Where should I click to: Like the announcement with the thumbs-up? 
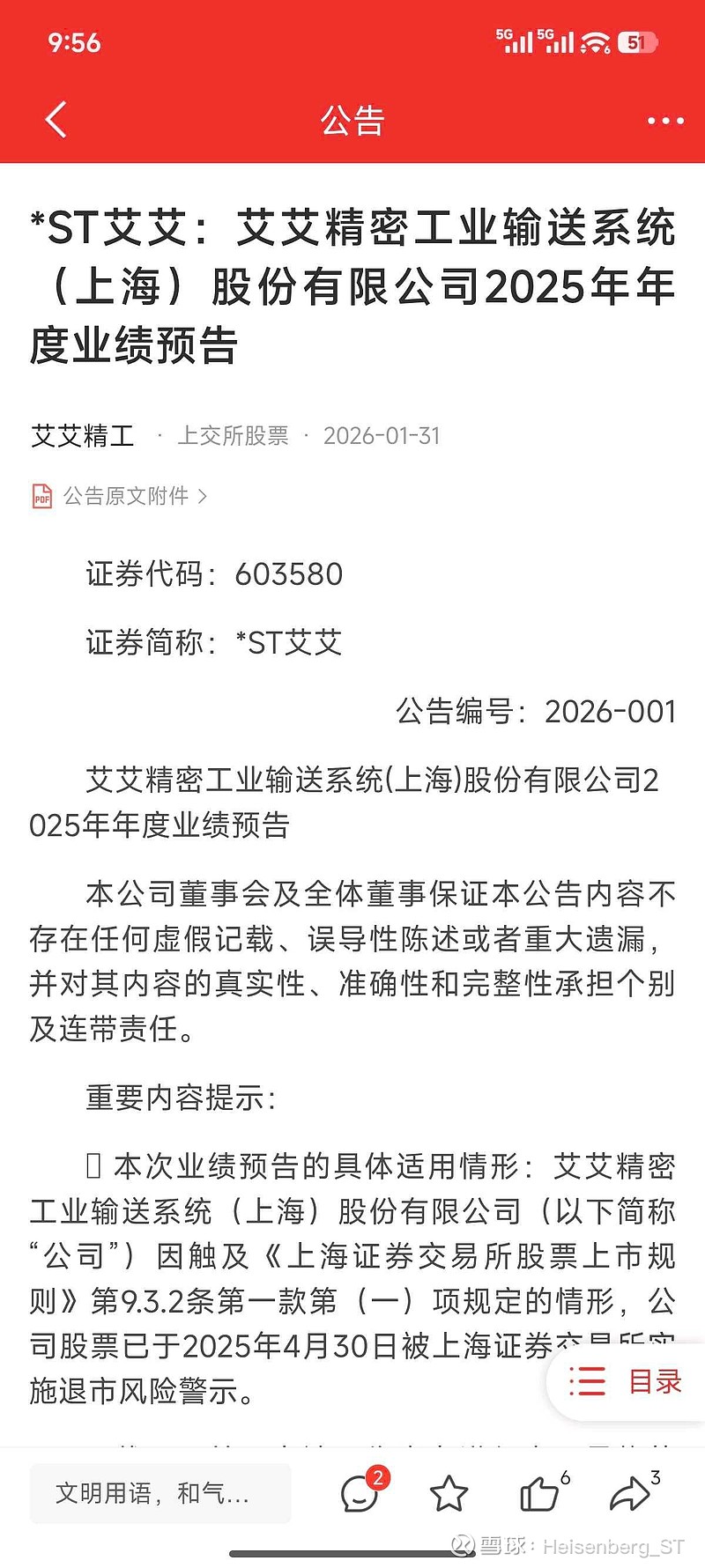(x=538, y=1493)
